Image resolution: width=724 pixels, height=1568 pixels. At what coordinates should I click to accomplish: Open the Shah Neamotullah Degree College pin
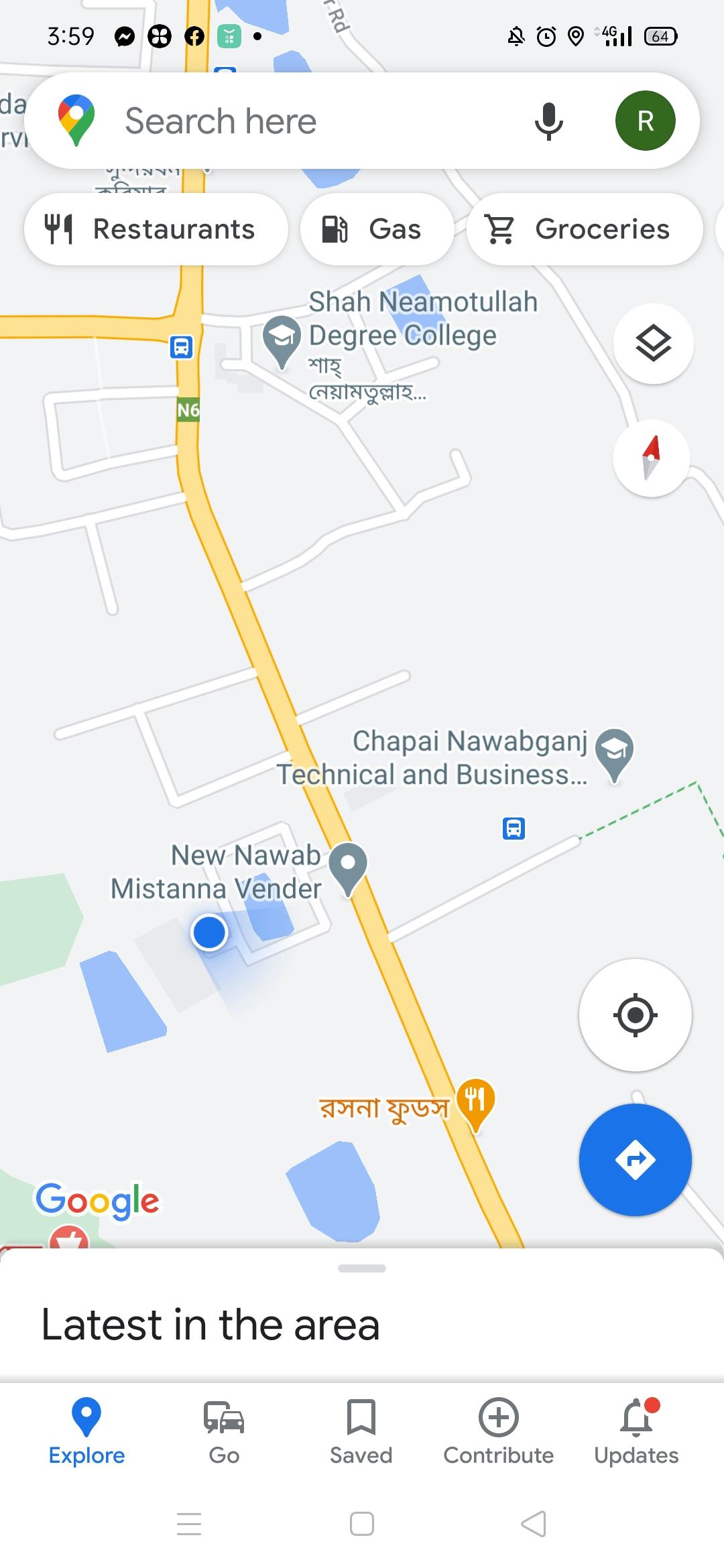(282, 339)
